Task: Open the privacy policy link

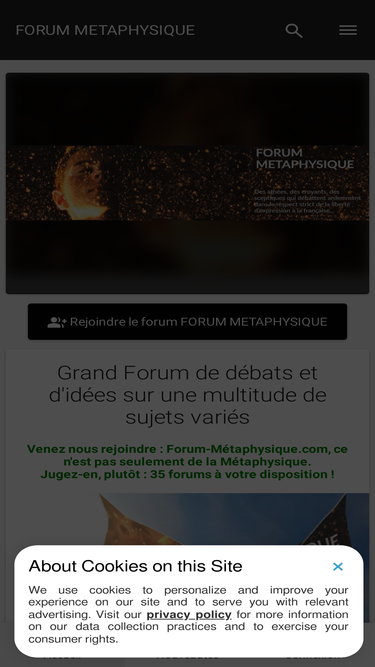Action: [x=189, y=615]
